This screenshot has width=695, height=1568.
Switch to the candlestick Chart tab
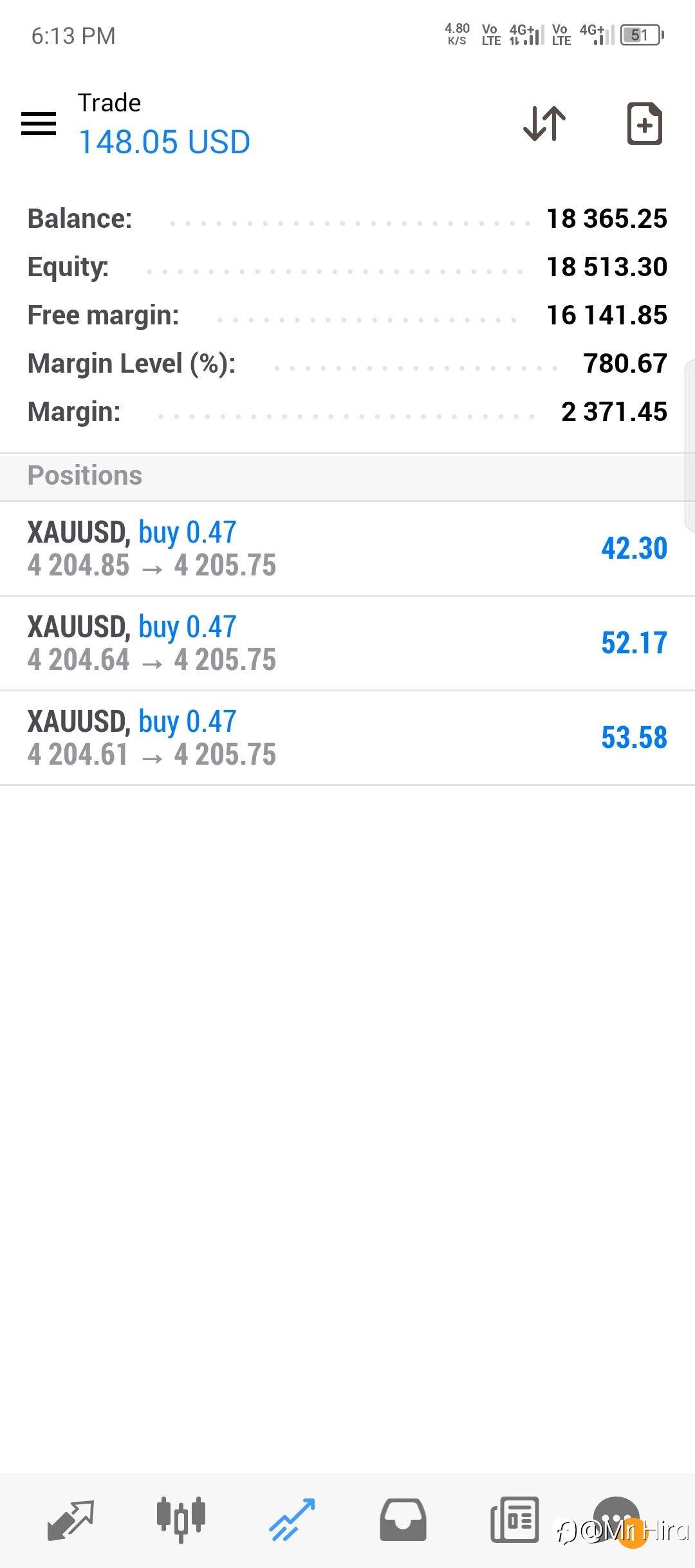coord(181,1520)
